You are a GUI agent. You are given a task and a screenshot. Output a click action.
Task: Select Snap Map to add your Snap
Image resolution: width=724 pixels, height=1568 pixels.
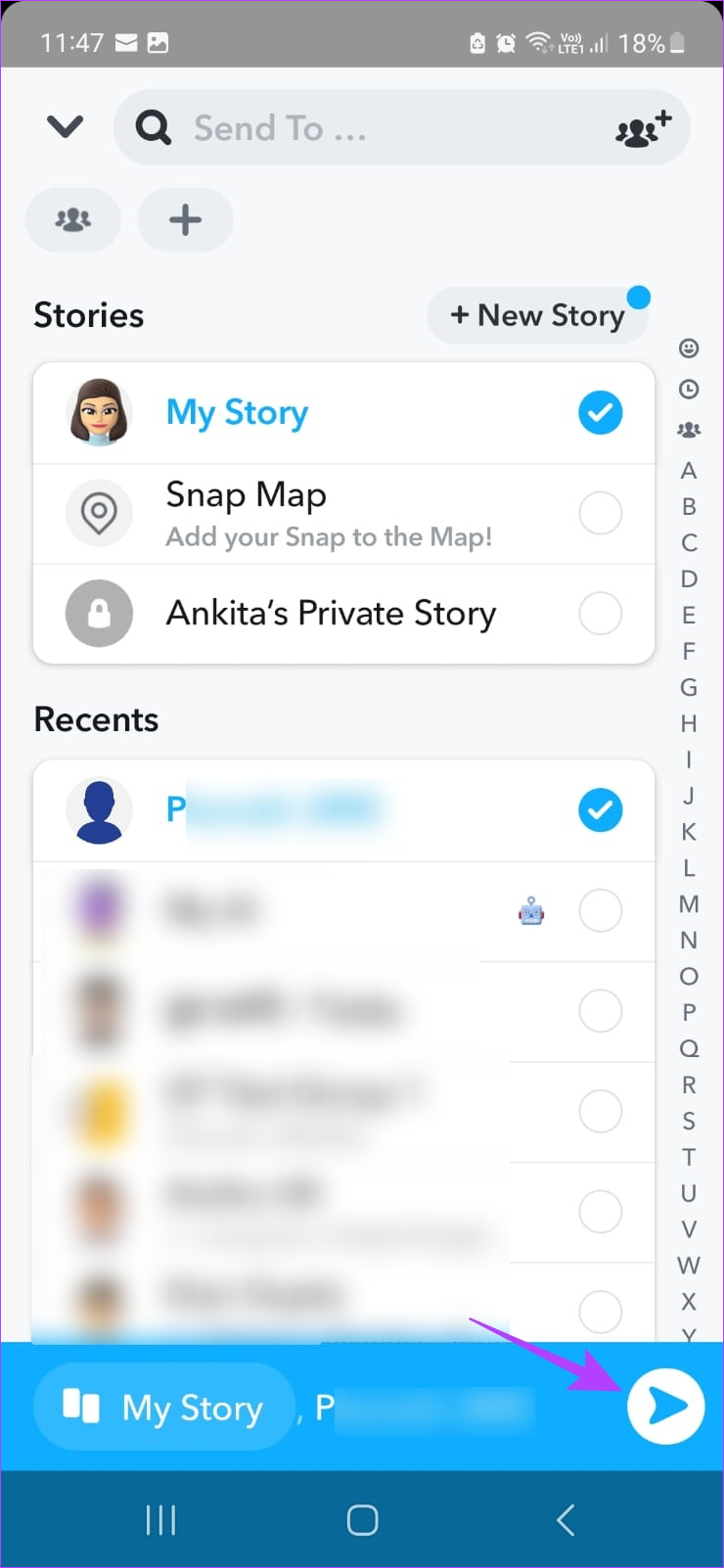pyautogui.click(x=343, y=514)
